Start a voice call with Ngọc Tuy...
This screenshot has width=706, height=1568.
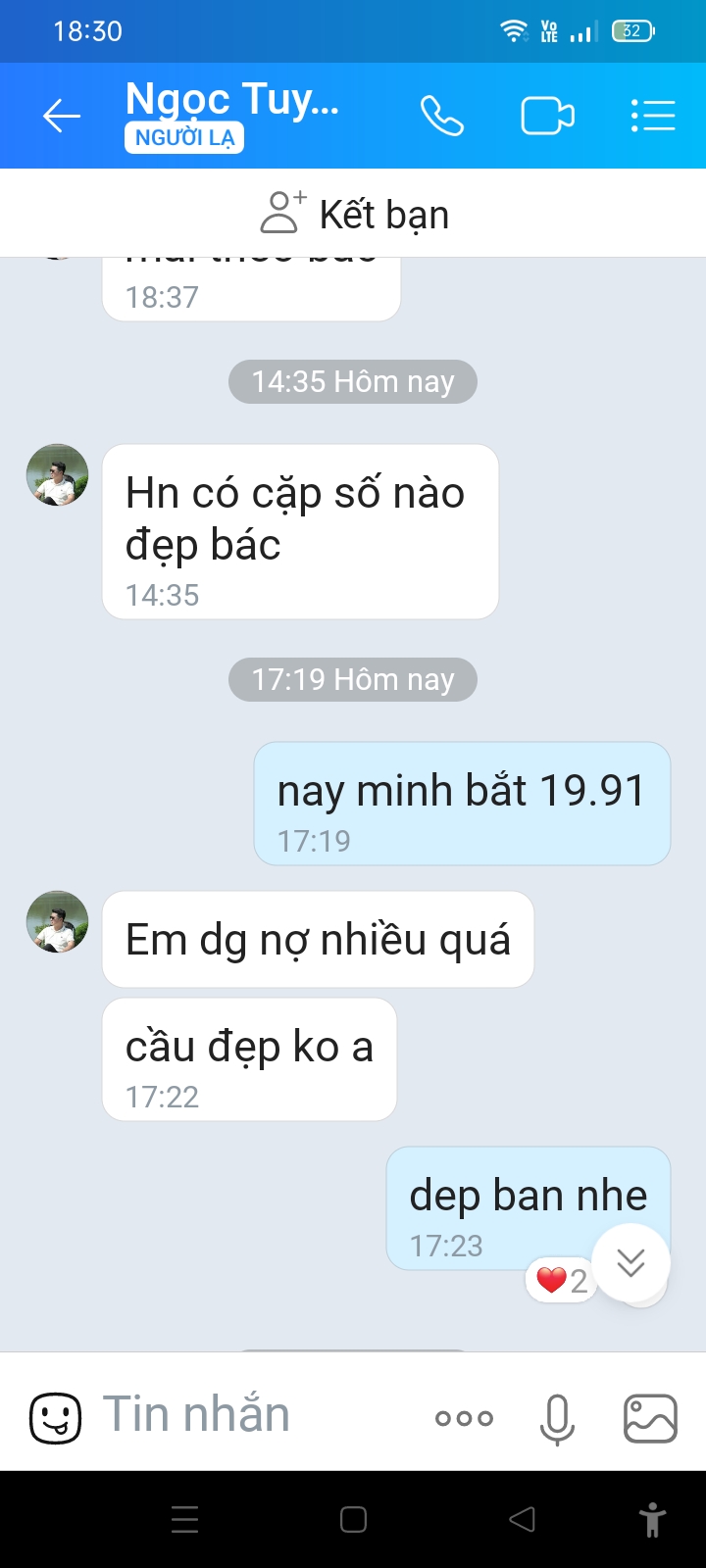click(x=441, y=117)
